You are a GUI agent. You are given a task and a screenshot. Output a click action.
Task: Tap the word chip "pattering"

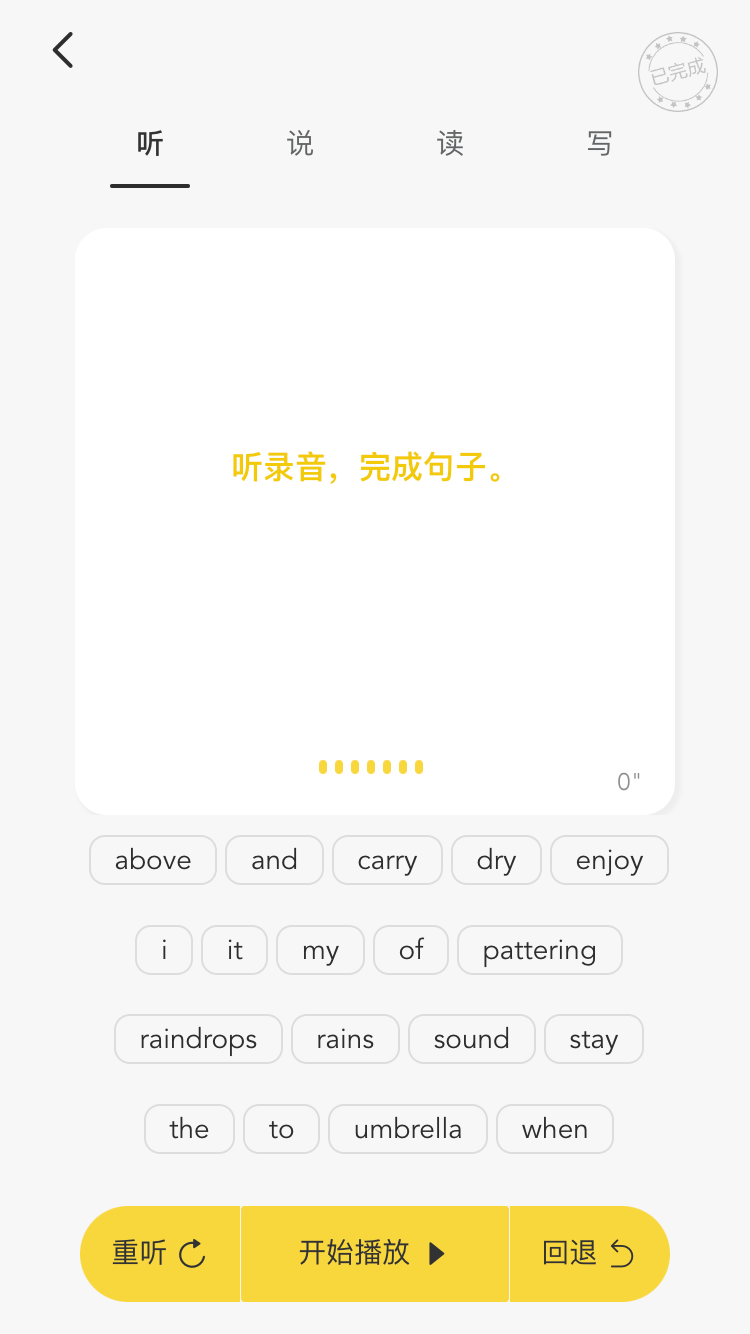point(539,950)
